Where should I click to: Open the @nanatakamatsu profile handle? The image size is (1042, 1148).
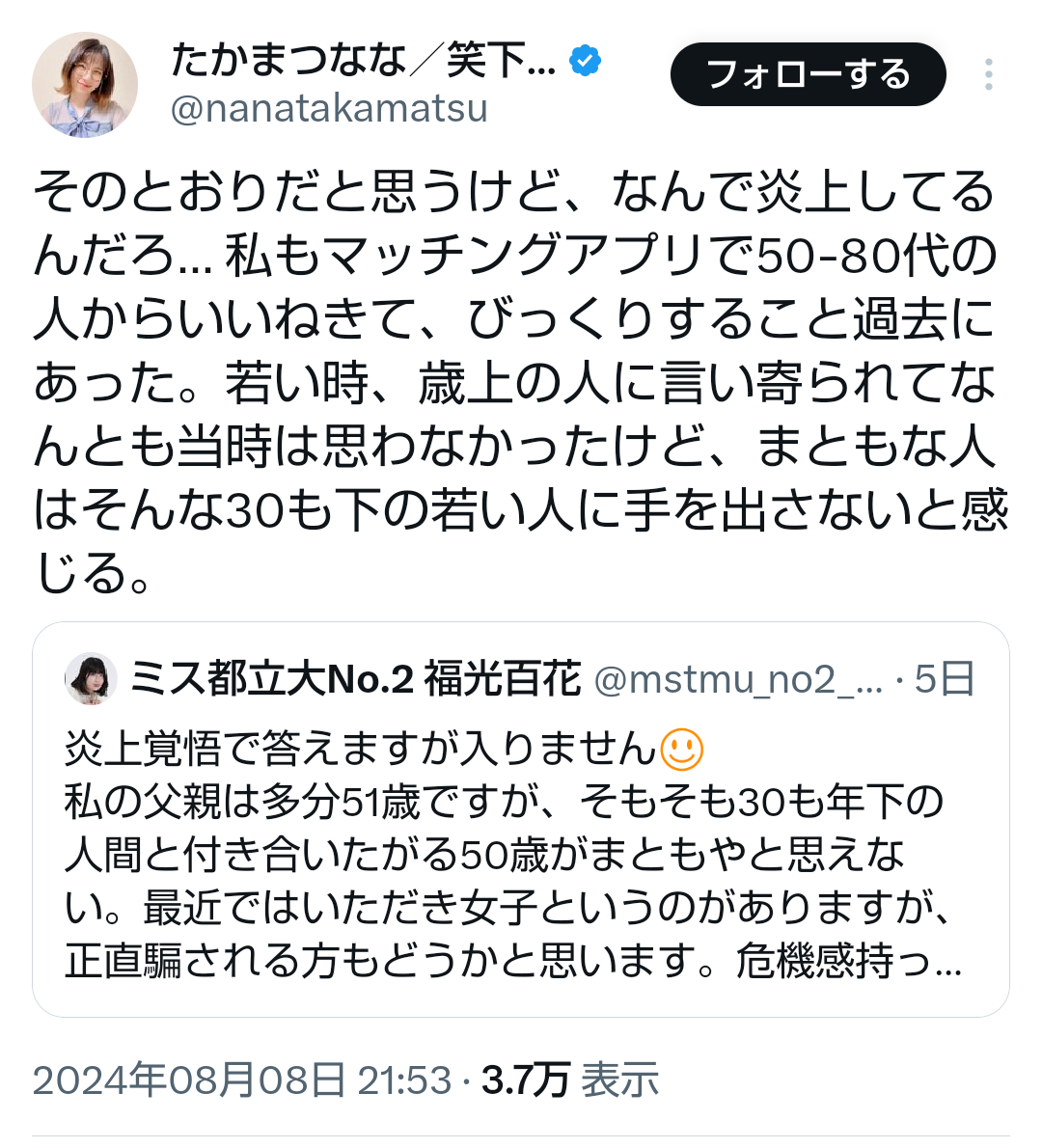tap(328, 109)
